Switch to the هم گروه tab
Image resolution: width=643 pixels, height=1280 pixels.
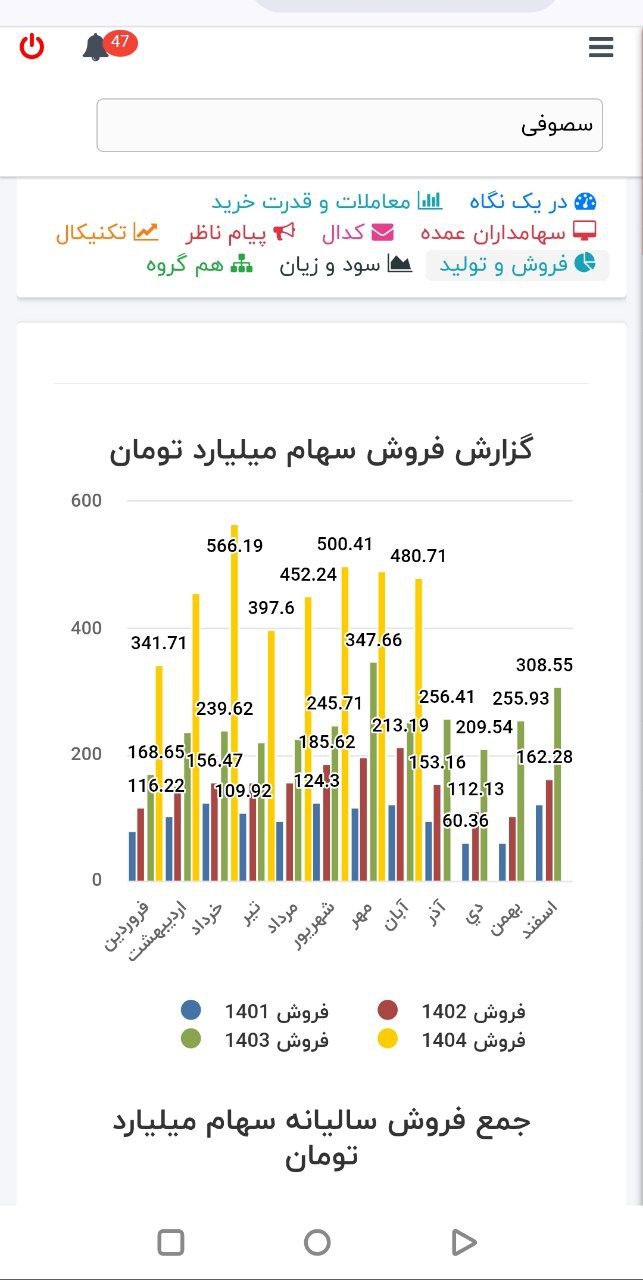click(x=199, y=264)
